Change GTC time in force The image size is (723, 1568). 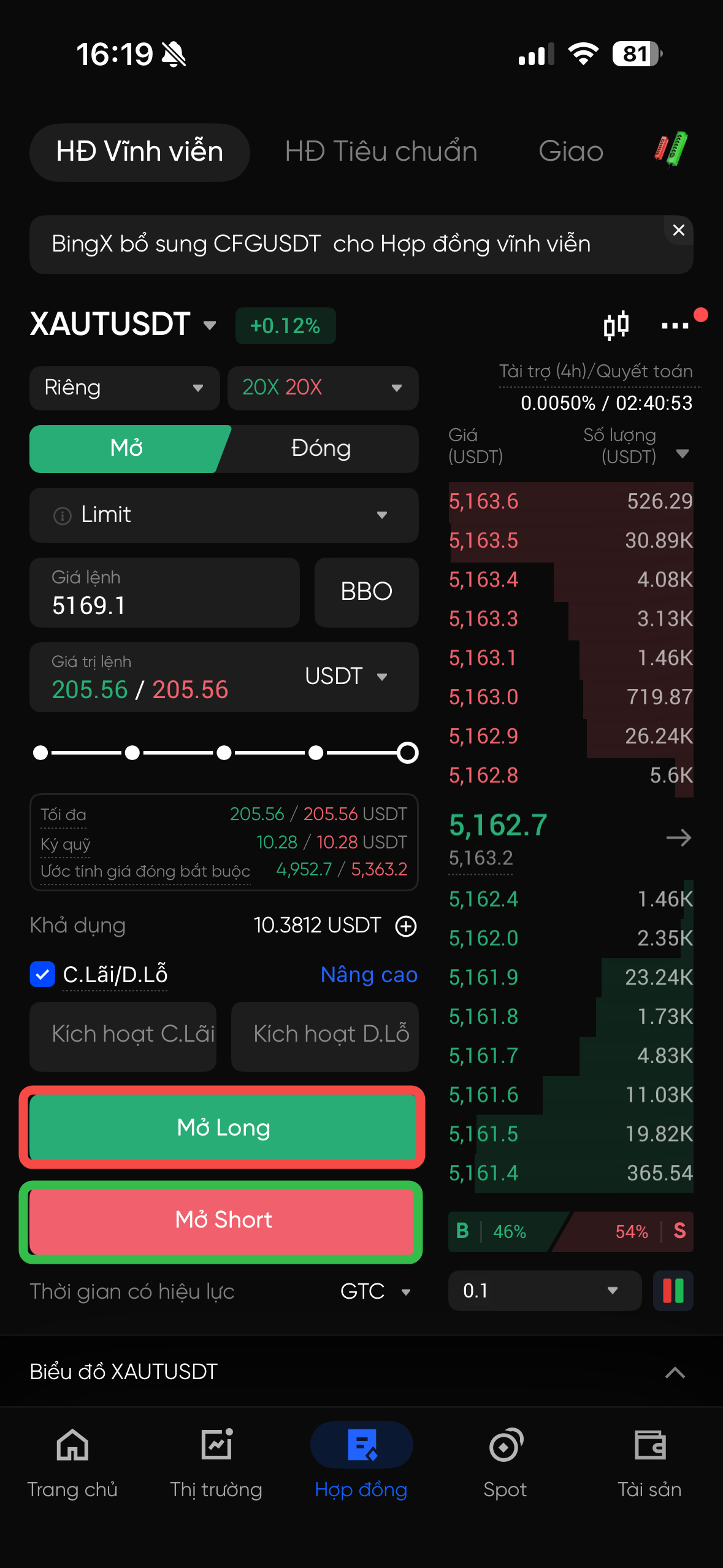(375, 1291)
